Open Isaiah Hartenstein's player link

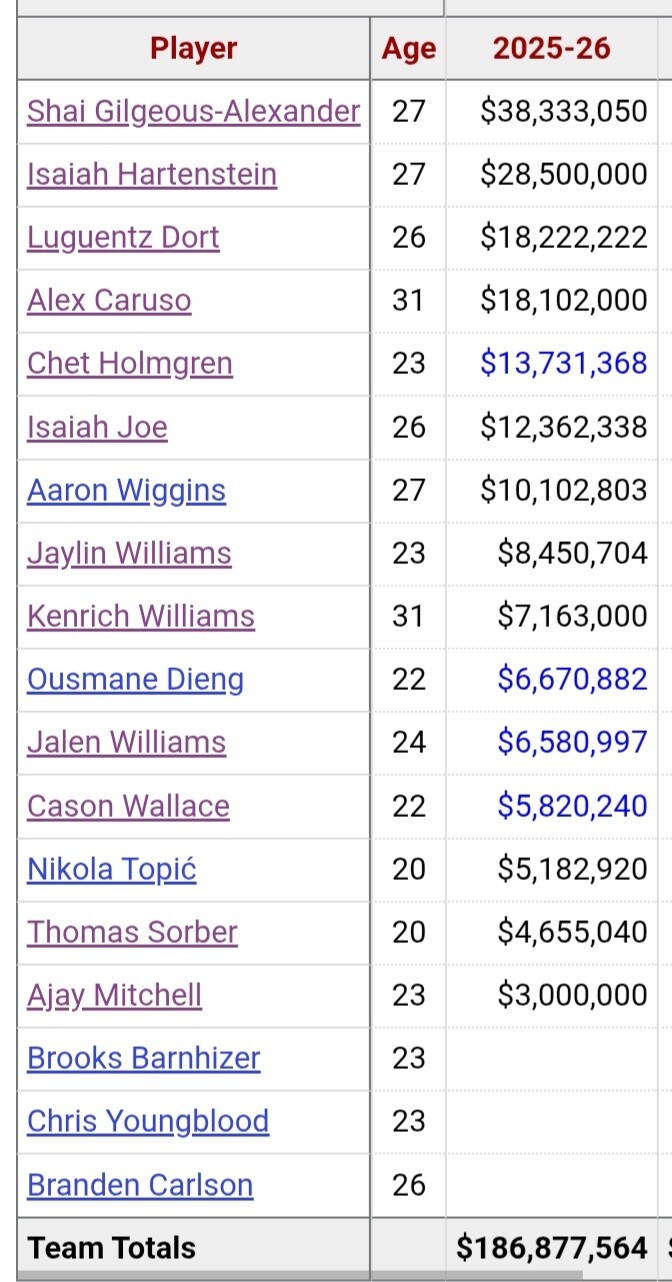152,174
